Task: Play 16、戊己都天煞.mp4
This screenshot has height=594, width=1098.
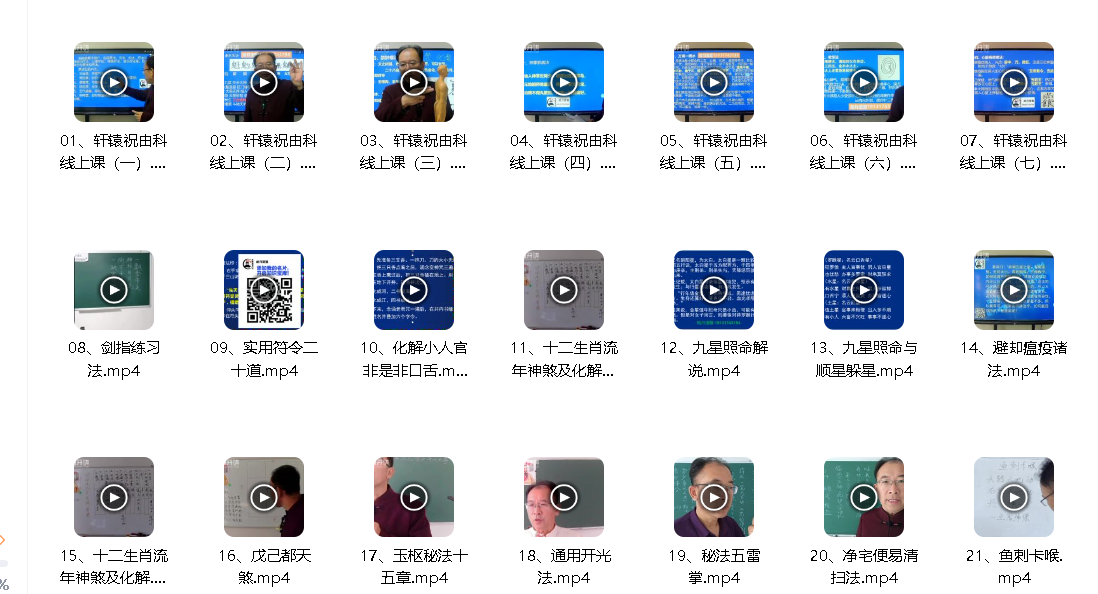Action: pyautogui.click(x=264, y=497)
